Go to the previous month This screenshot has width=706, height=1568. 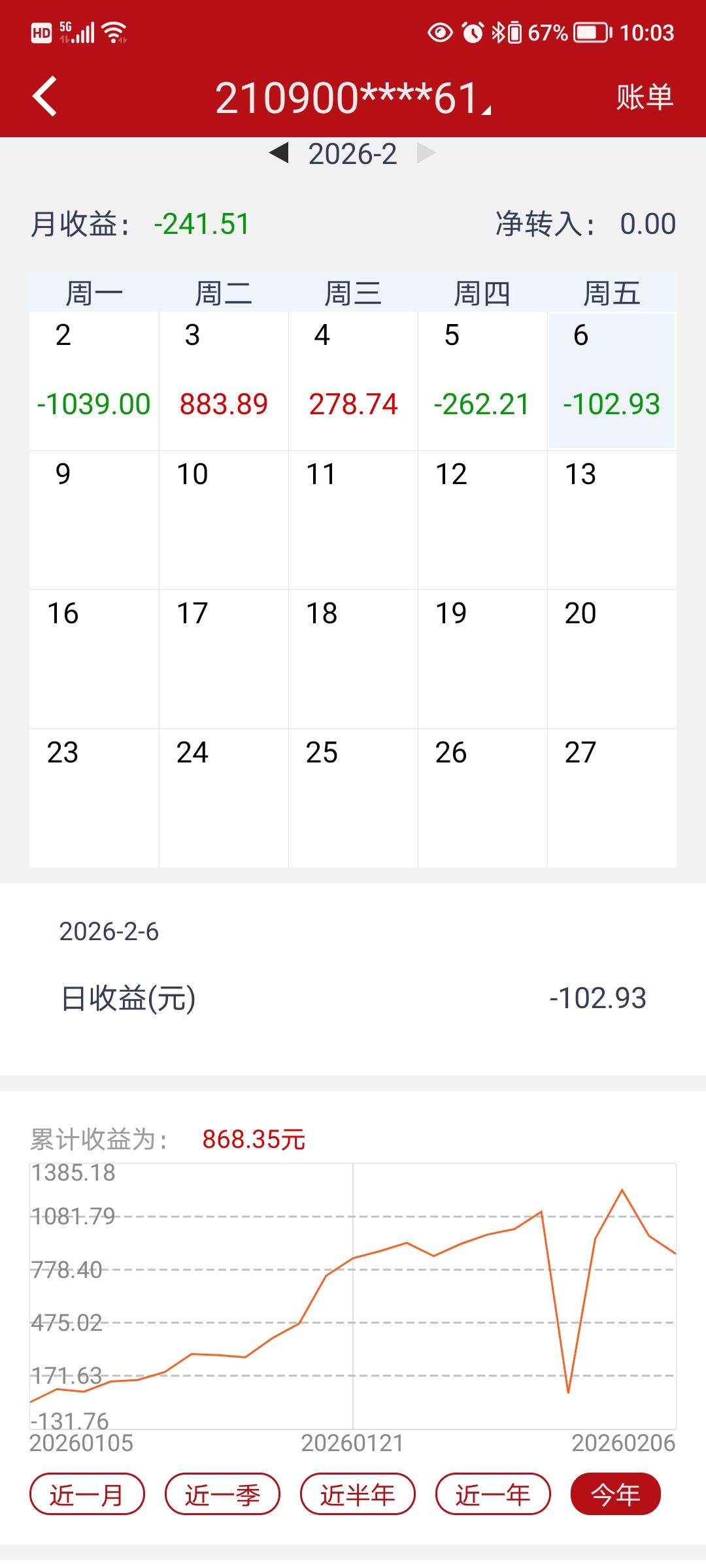(x=279, y=154)
